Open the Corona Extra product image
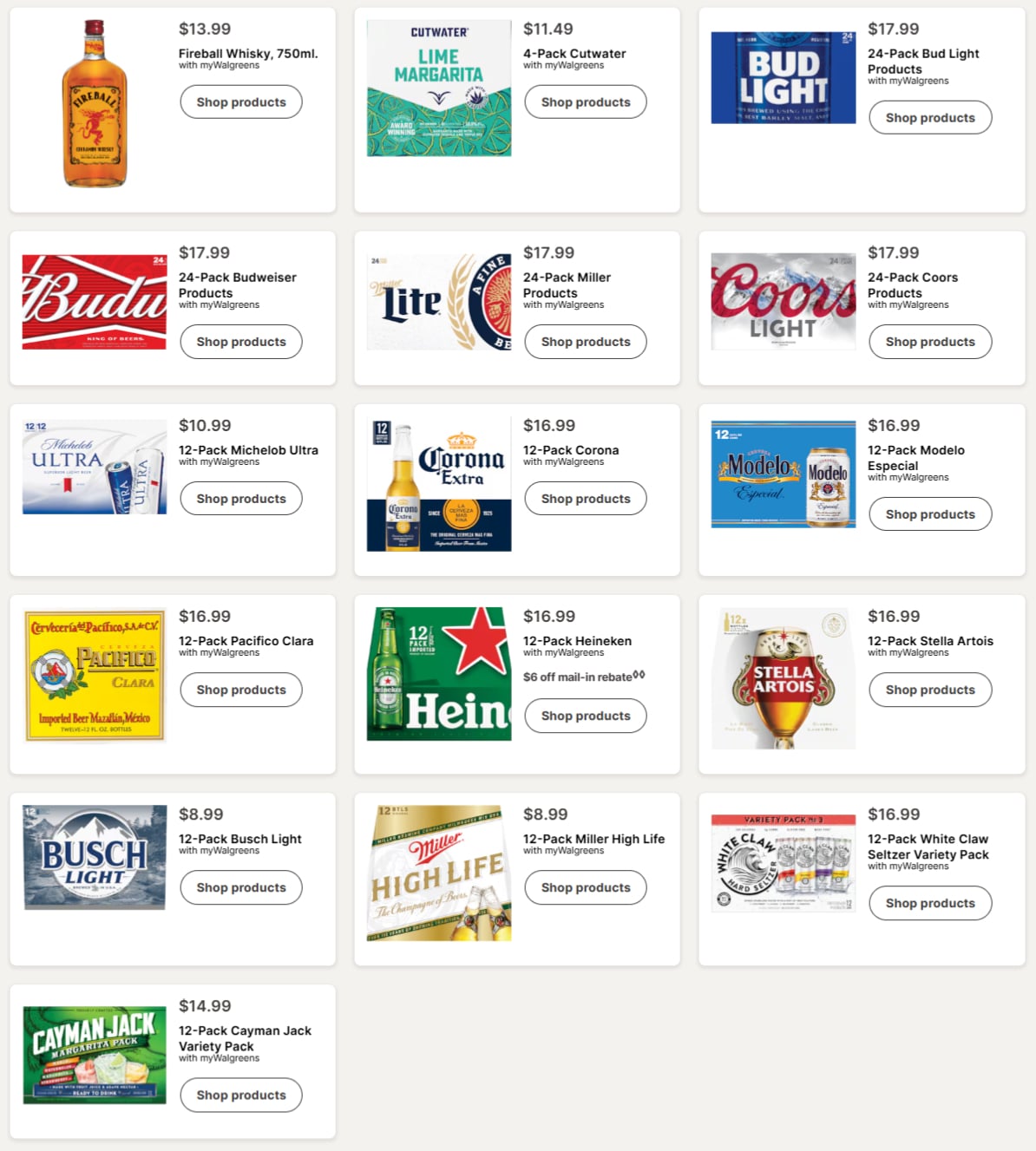1036x1151 pixels. pyautogui.click(x=439, y=485)
